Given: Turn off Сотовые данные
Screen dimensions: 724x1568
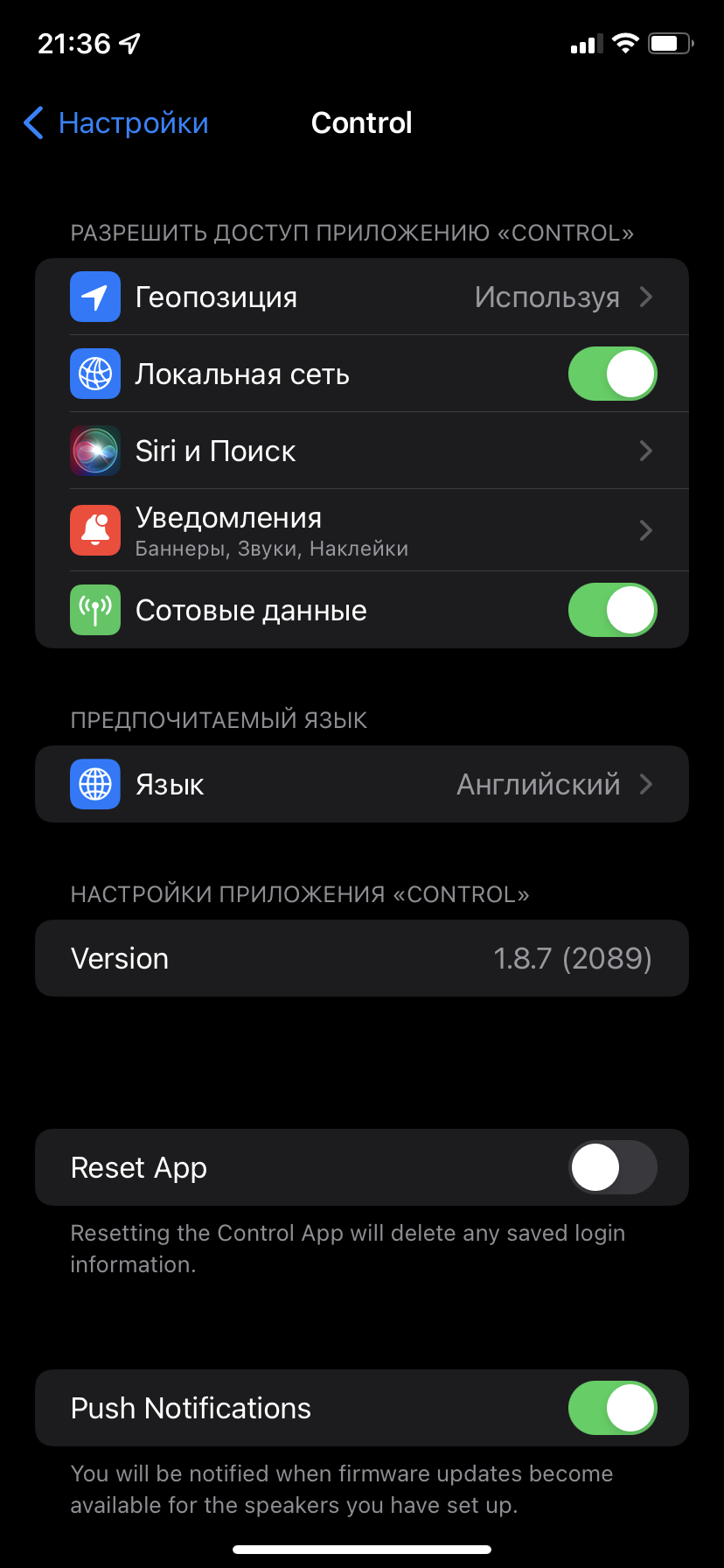Looking at the screenshot, I should pos(613,610).
